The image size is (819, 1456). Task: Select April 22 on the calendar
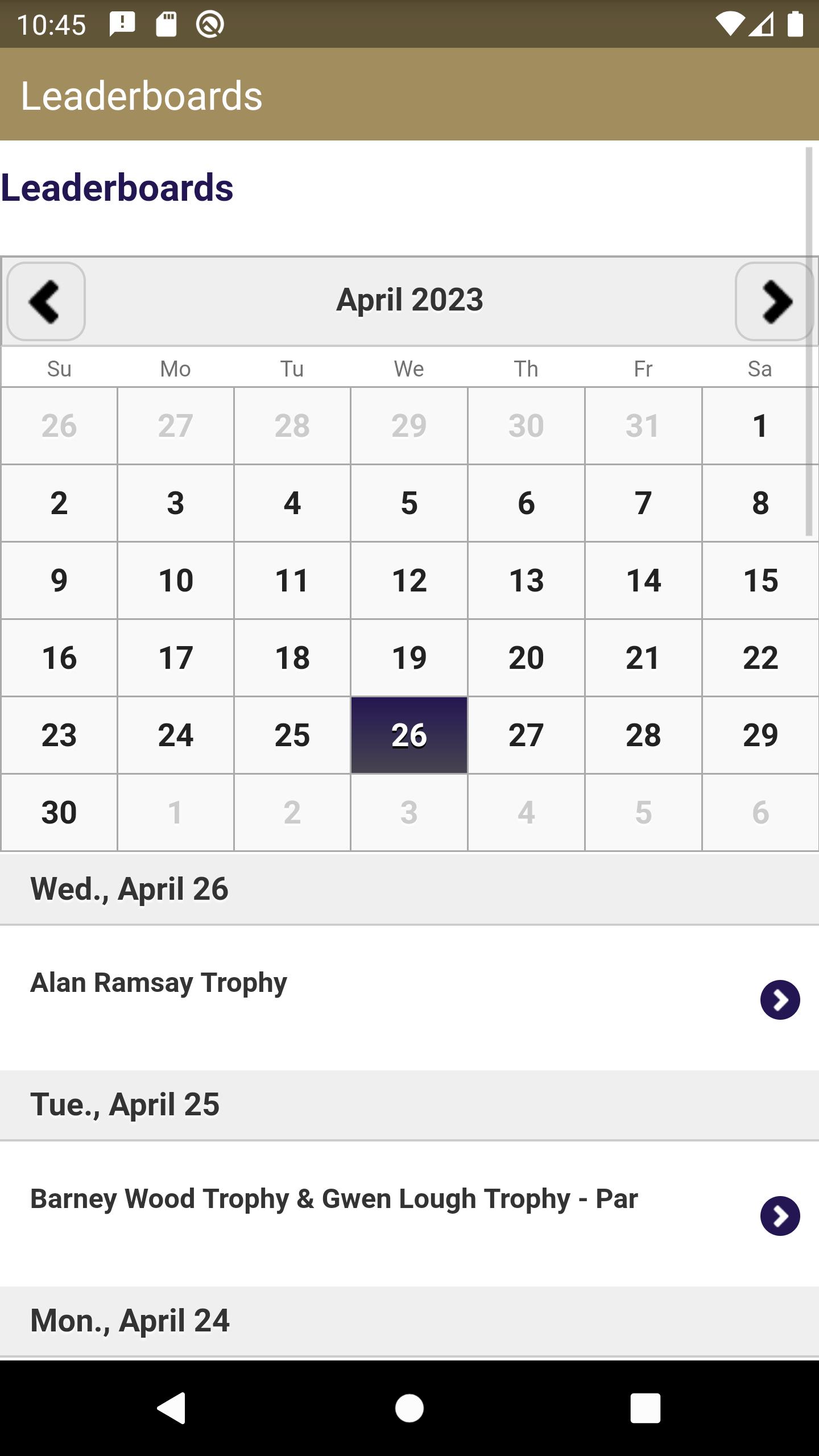(x=760, y=657)
